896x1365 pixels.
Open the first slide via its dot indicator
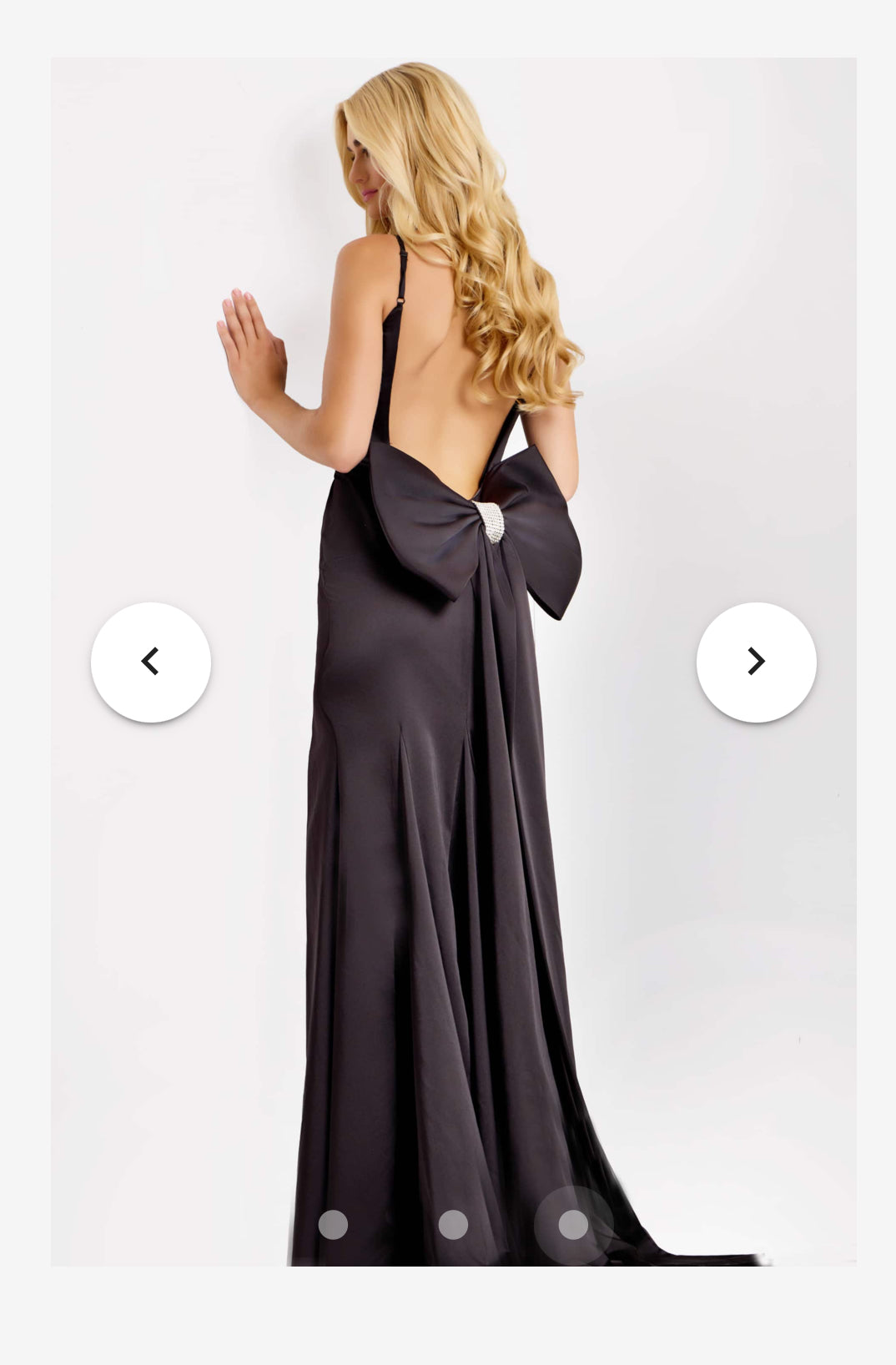point(335,1224)
